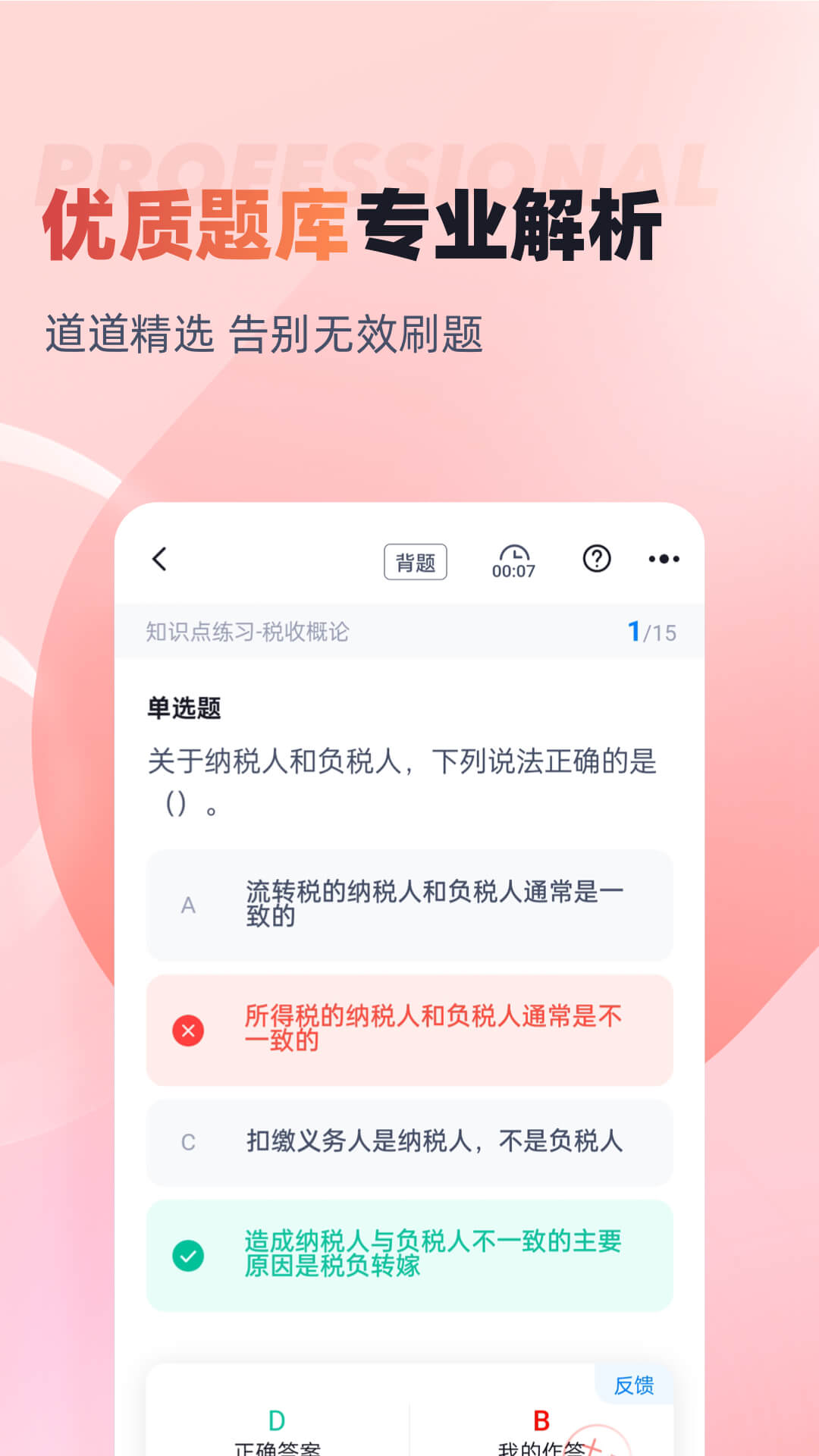Click the red X icon beside option B
This screenshot has width=819, height=1456.
188,1029
